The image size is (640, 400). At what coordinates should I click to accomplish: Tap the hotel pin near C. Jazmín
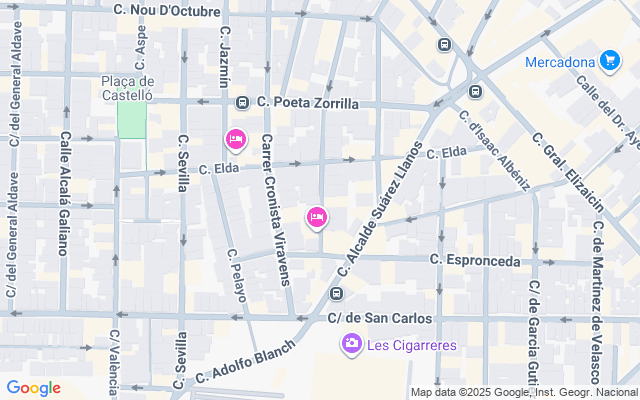coord(235,139)
